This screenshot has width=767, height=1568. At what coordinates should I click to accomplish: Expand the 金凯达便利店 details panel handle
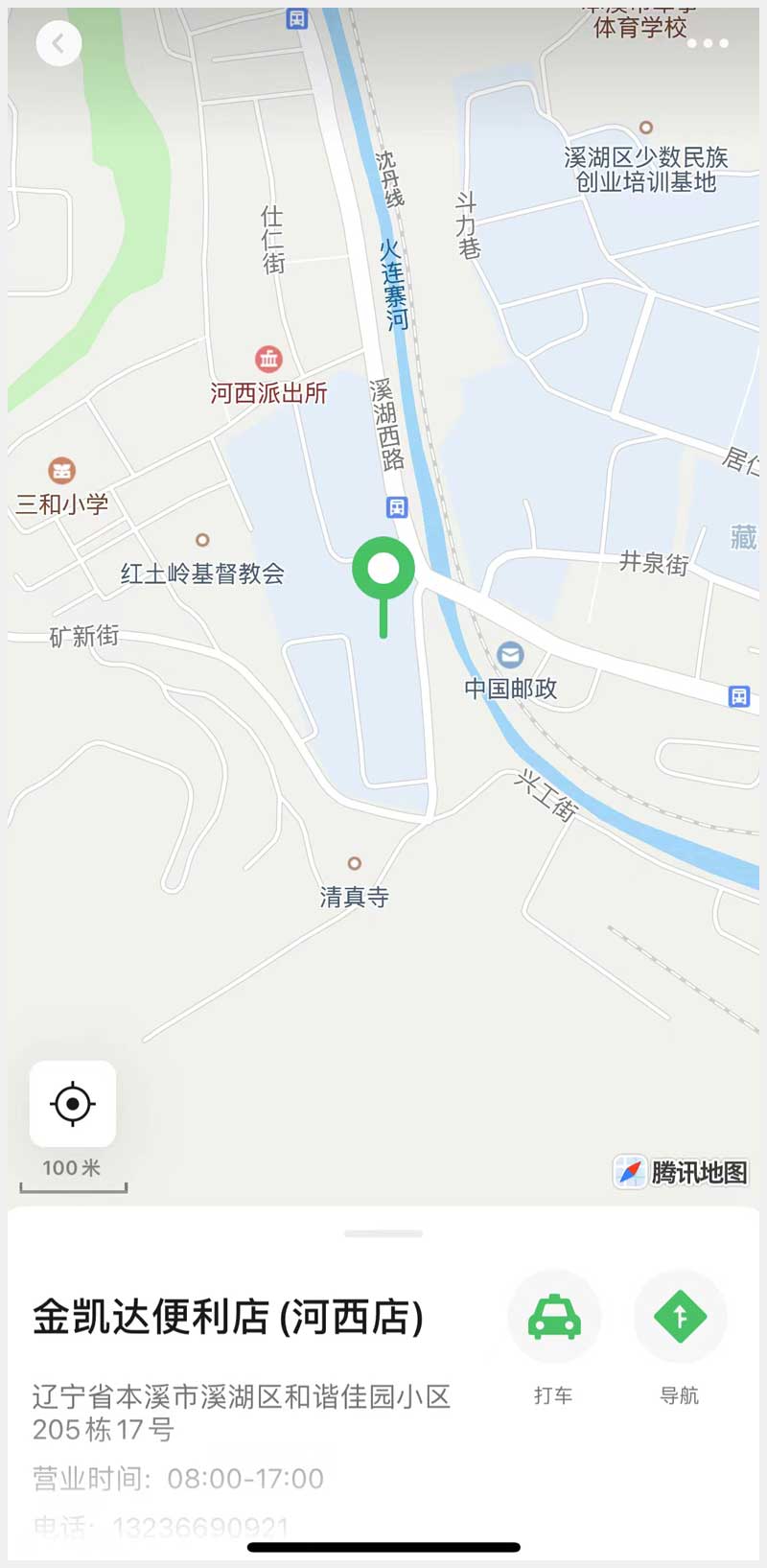point(383,1233)
